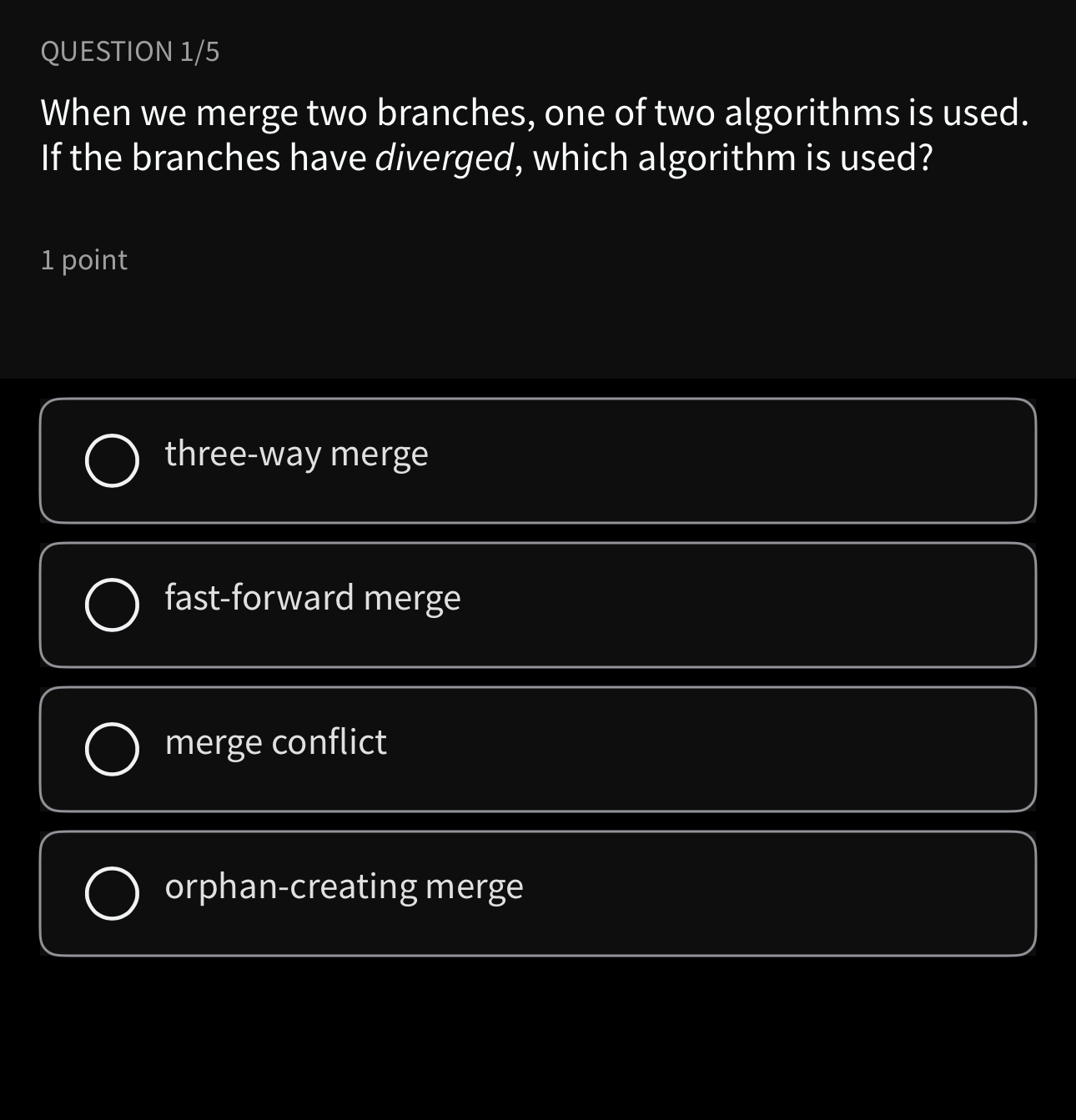Click the 1 point label
This screenshot has width=1076, height=1120.
(x=83, y=259)
